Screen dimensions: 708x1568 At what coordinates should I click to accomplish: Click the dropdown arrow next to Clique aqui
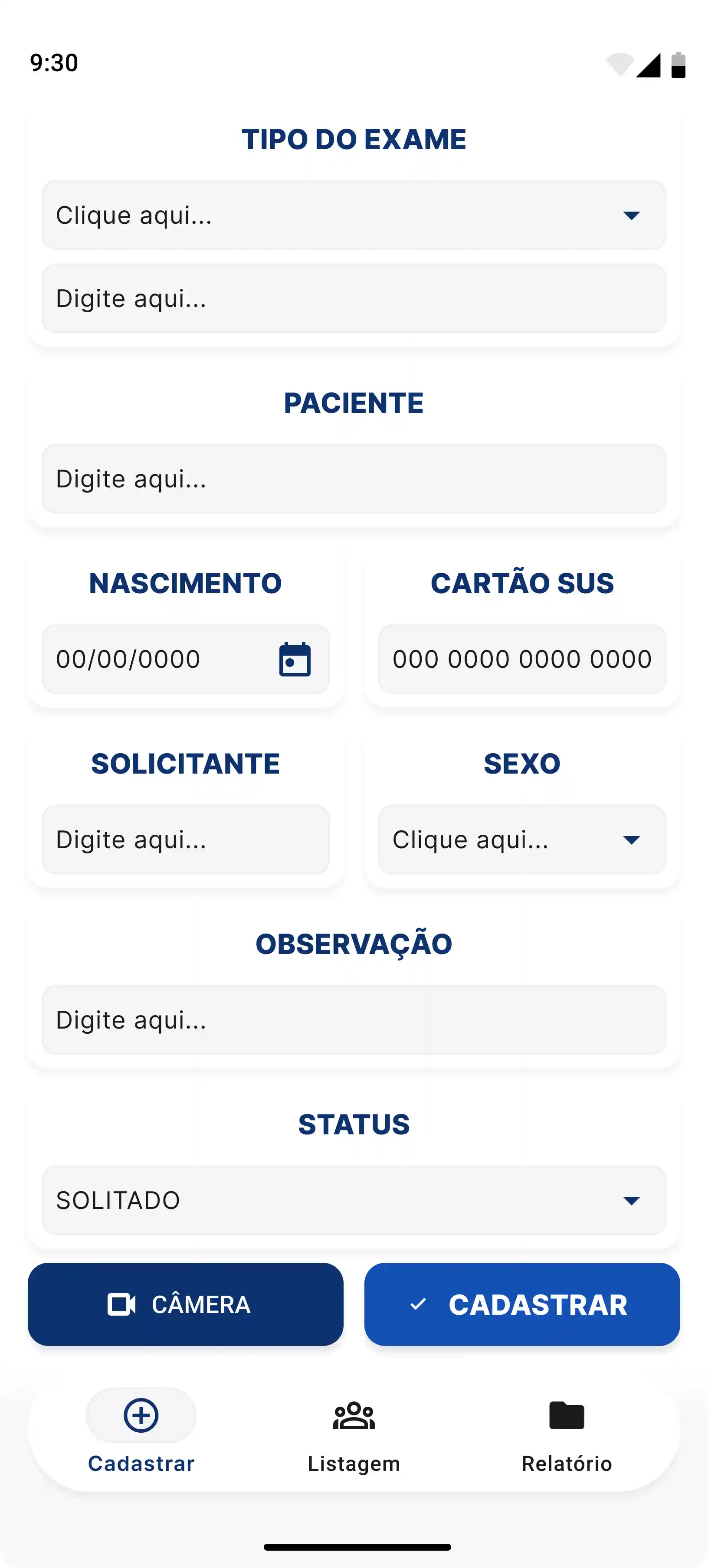(x=631, y=215)
